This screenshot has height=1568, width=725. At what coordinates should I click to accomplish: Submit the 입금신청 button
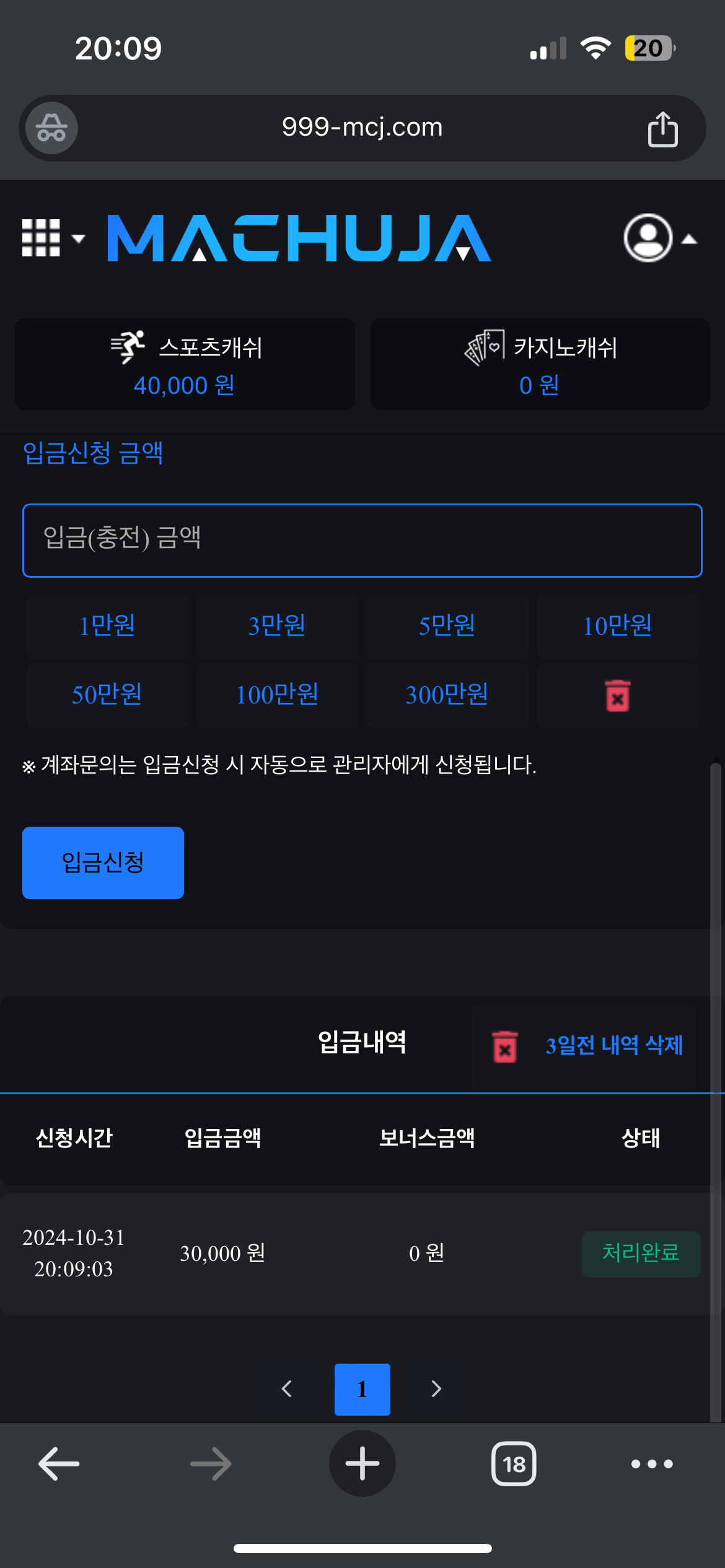click(103, 862)
